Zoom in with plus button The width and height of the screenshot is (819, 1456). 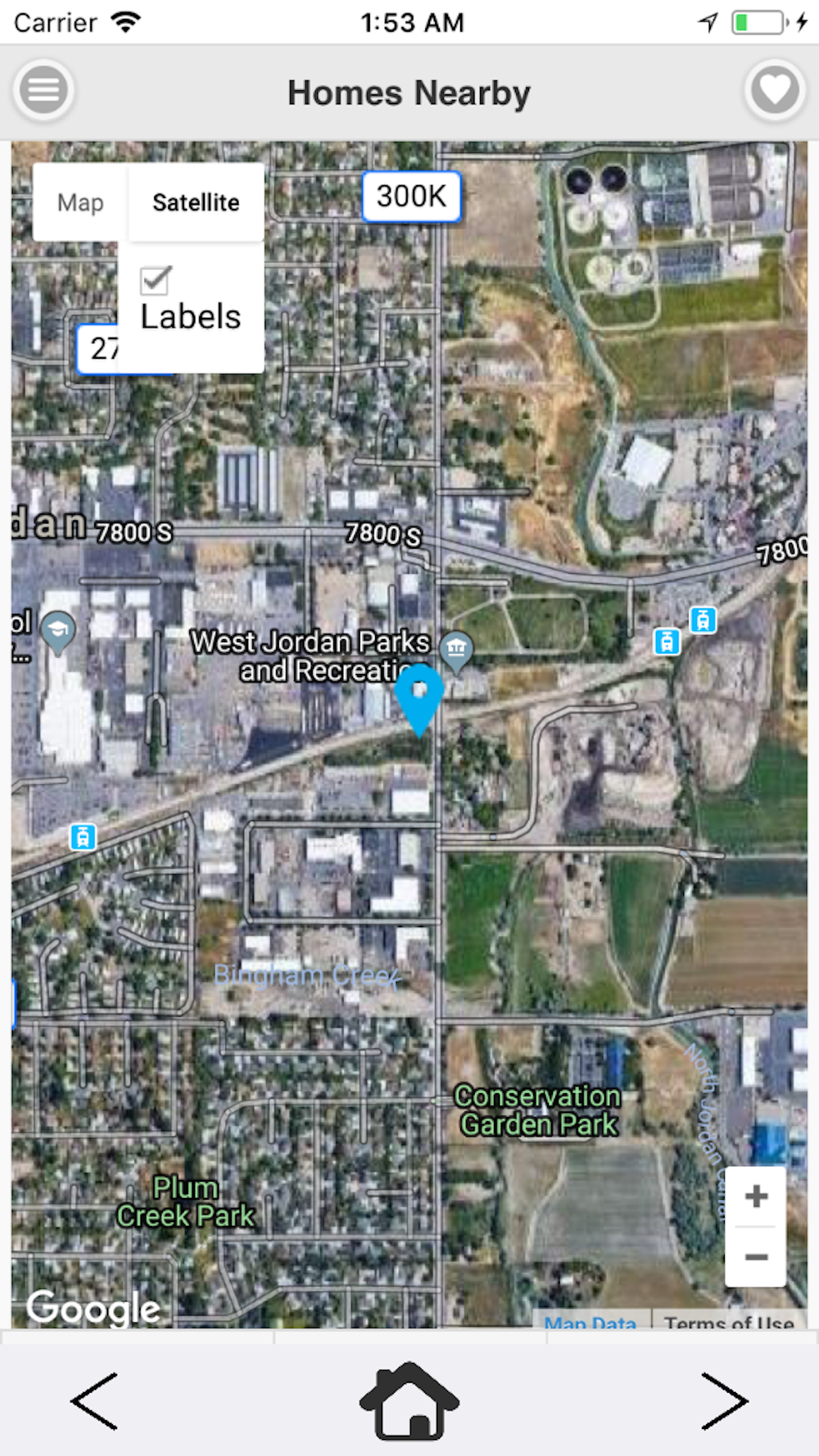tap(756, 1196)
